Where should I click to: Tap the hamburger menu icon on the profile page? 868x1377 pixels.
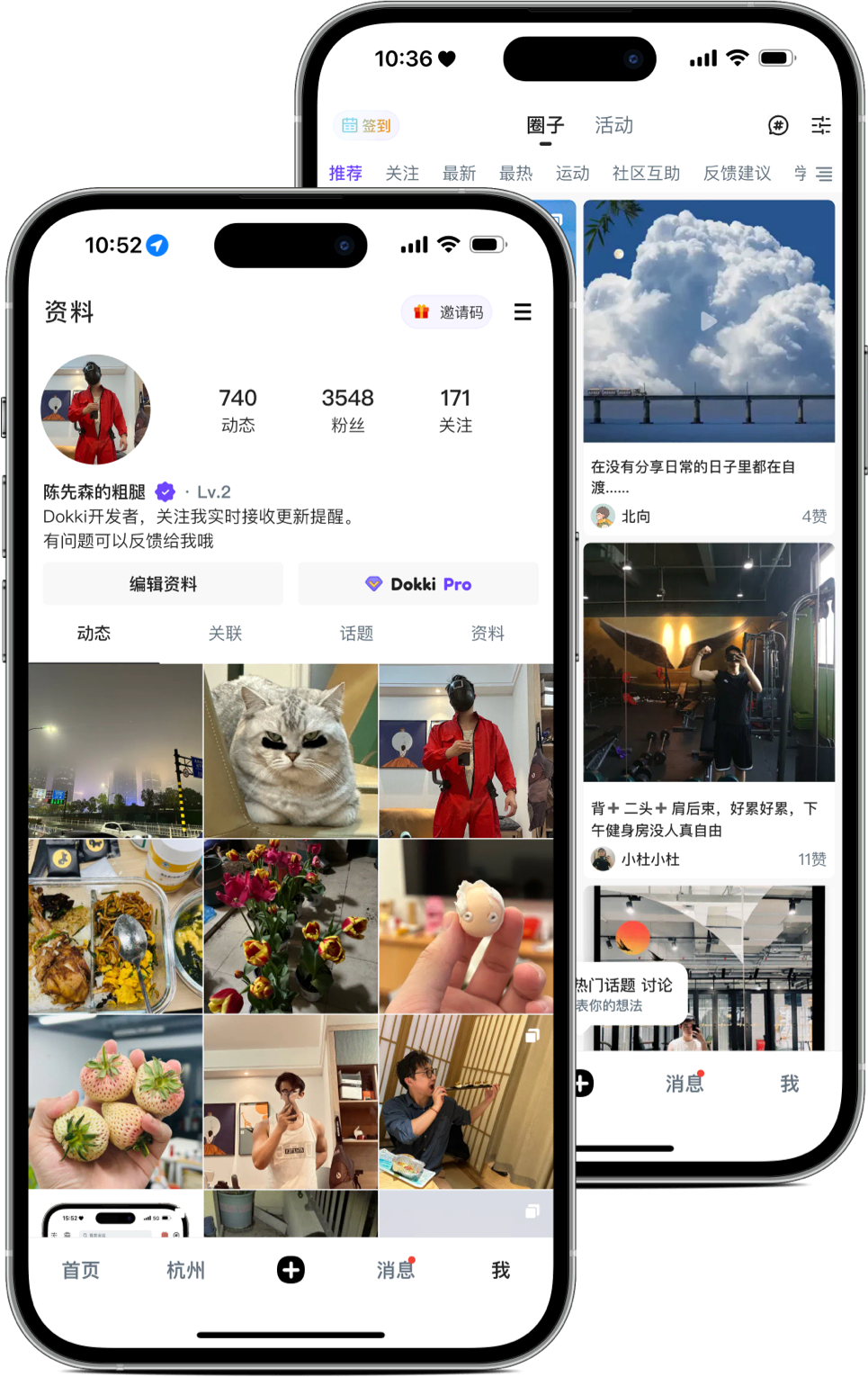point(523,312)
